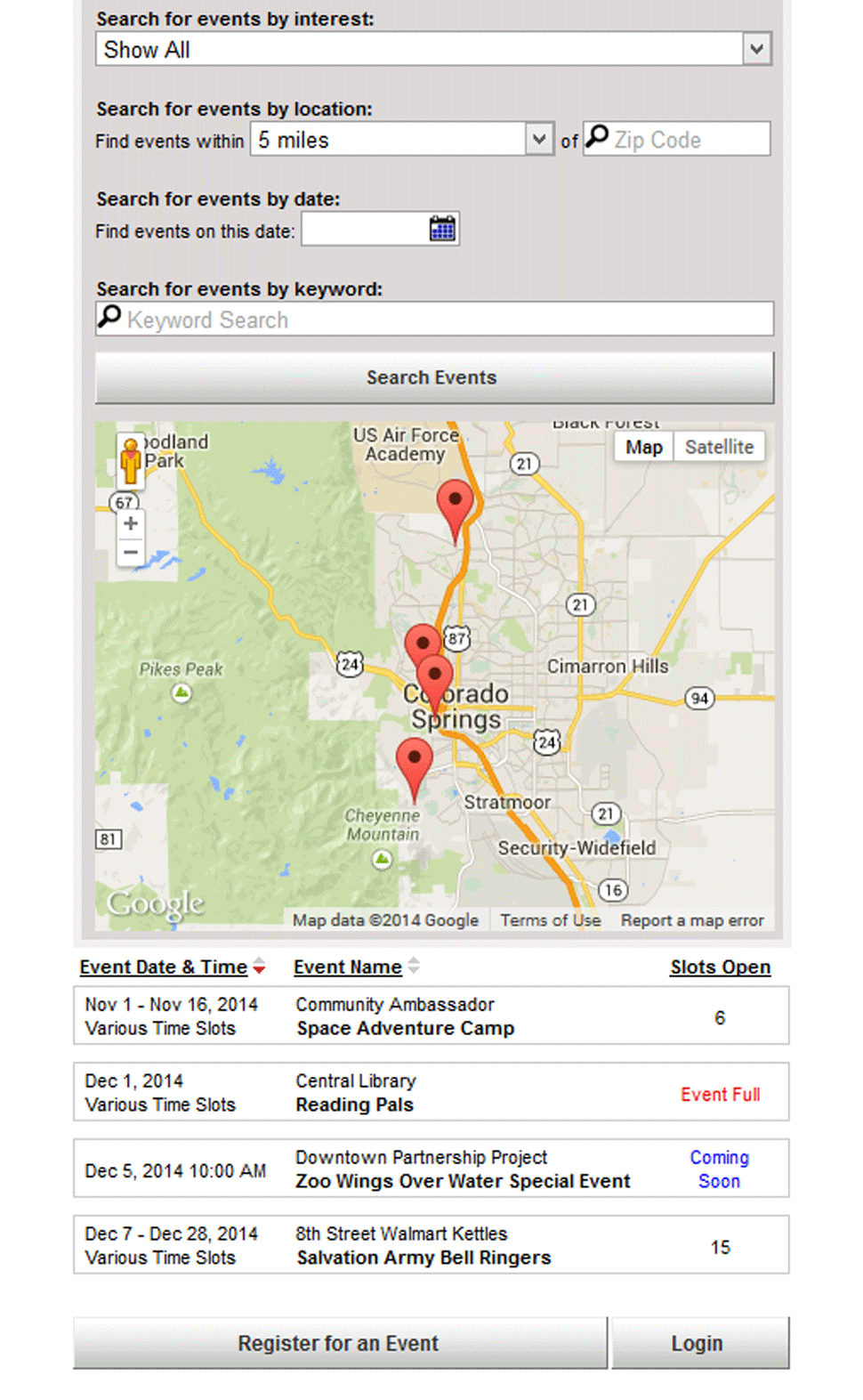
Task: Select the Map view tab
Action: coord(643,447)
